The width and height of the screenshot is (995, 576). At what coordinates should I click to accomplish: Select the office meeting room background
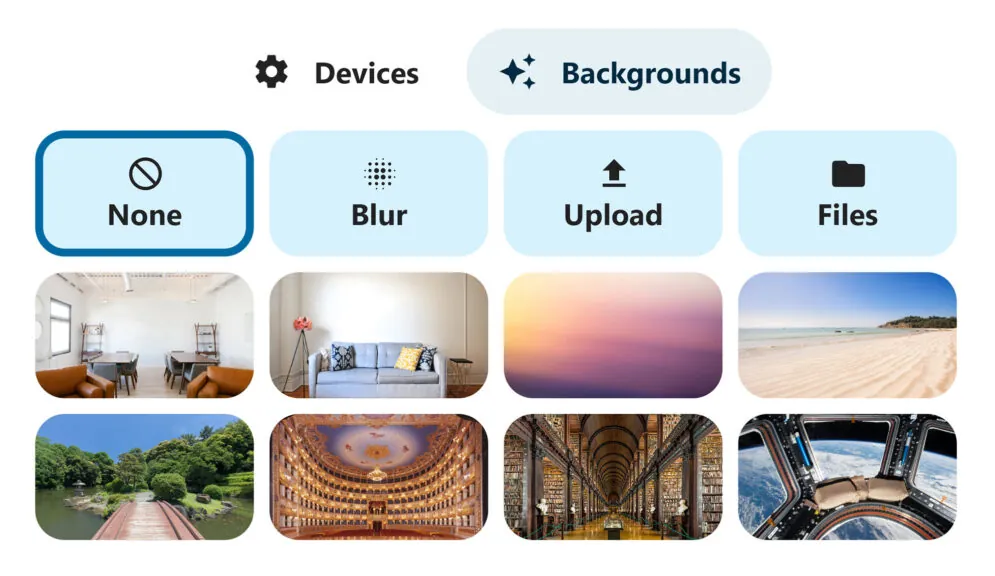(x=145, y=335)
